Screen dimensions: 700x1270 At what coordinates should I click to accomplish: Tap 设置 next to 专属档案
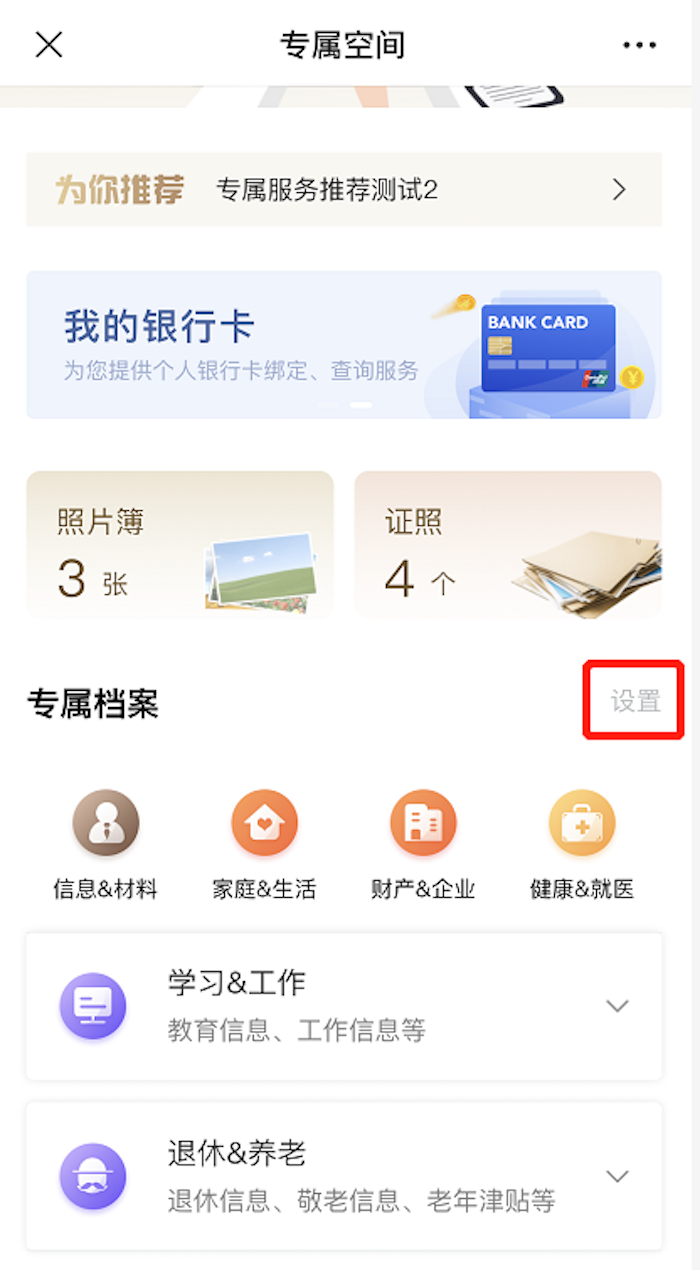pyautogui.click(x=635, y=701)
